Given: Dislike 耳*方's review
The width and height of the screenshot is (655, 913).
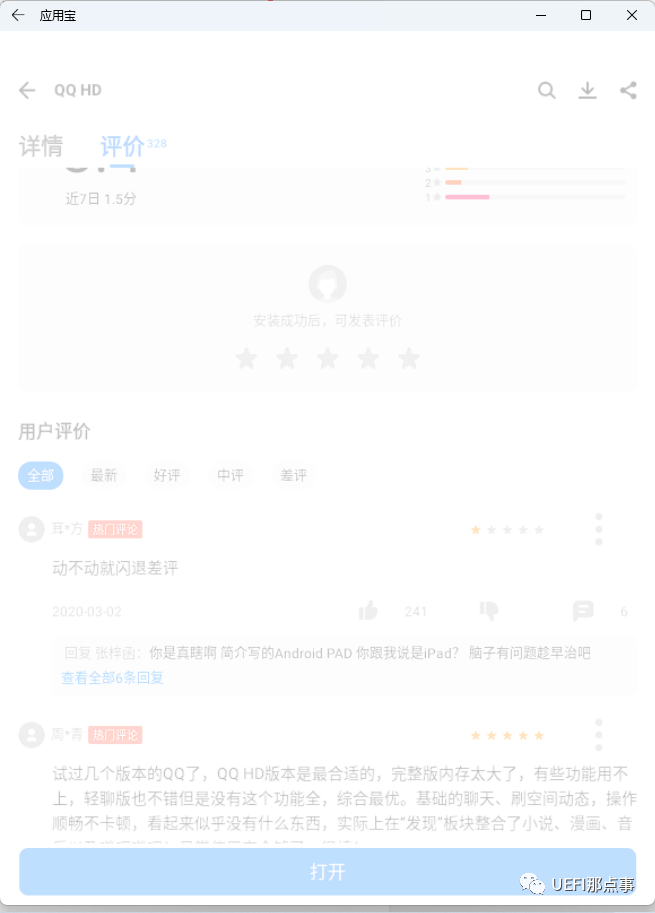Looking at the screenshot, I should click(489, 611).
